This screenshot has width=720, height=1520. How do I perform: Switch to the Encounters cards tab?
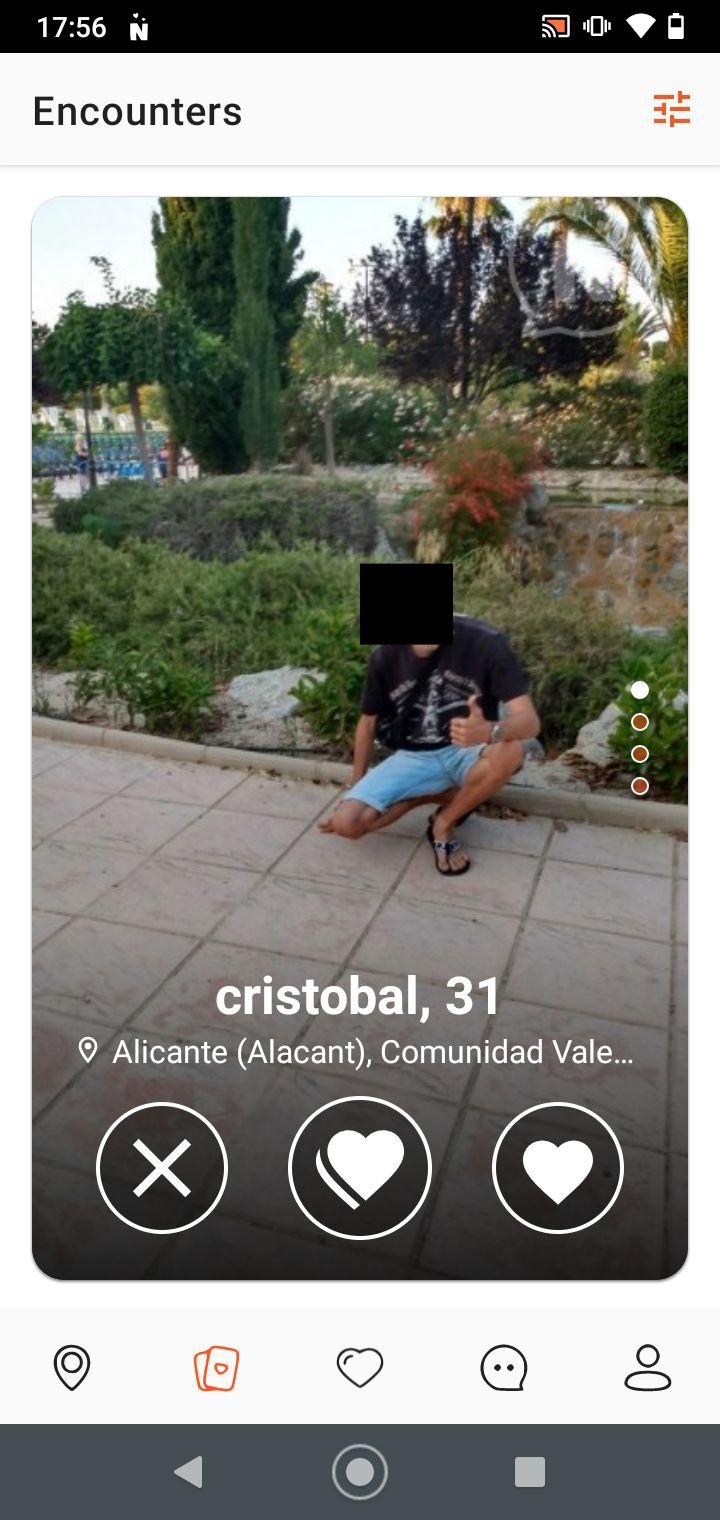pyautogui.click(x=216, y=1367)
